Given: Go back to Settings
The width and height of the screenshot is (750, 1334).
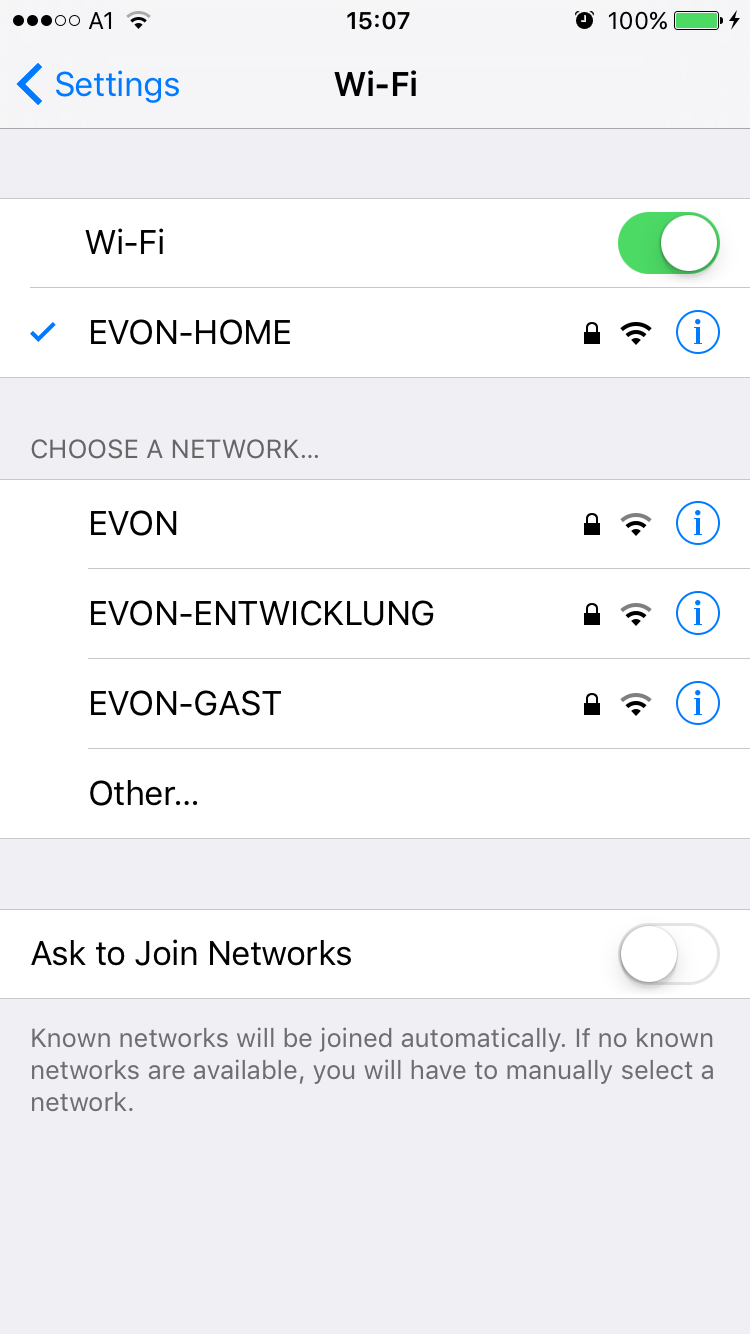Looking at the screenshot, I should 98,85.
